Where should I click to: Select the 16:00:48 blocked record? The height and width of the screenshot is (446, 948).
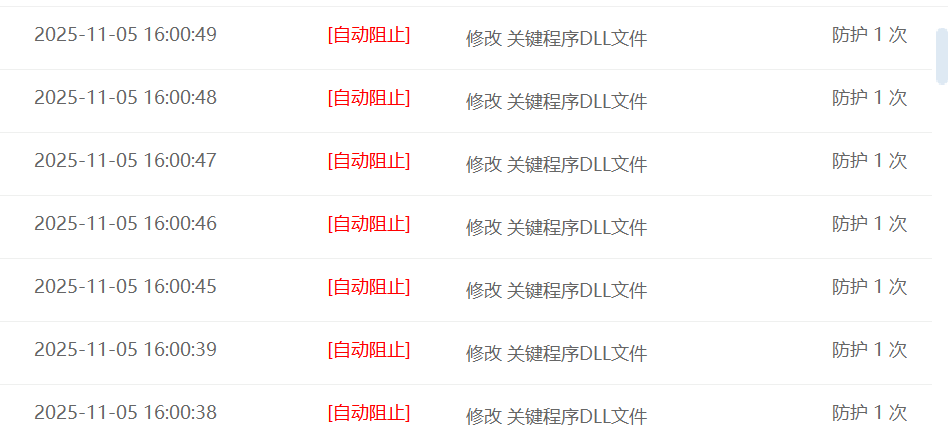click(x=470, y=100)
